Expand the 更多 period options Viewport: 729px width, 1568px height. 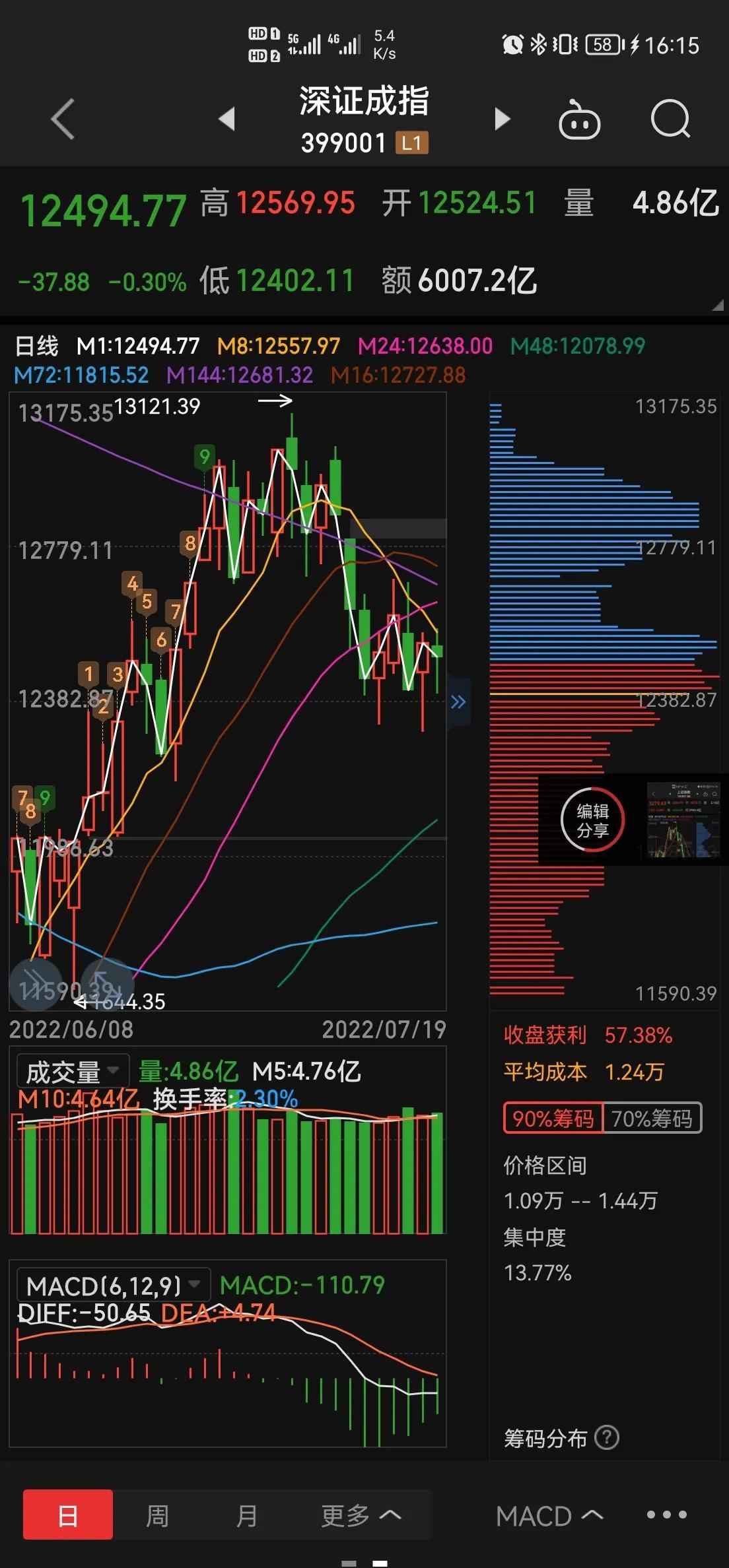point(361,1515)
